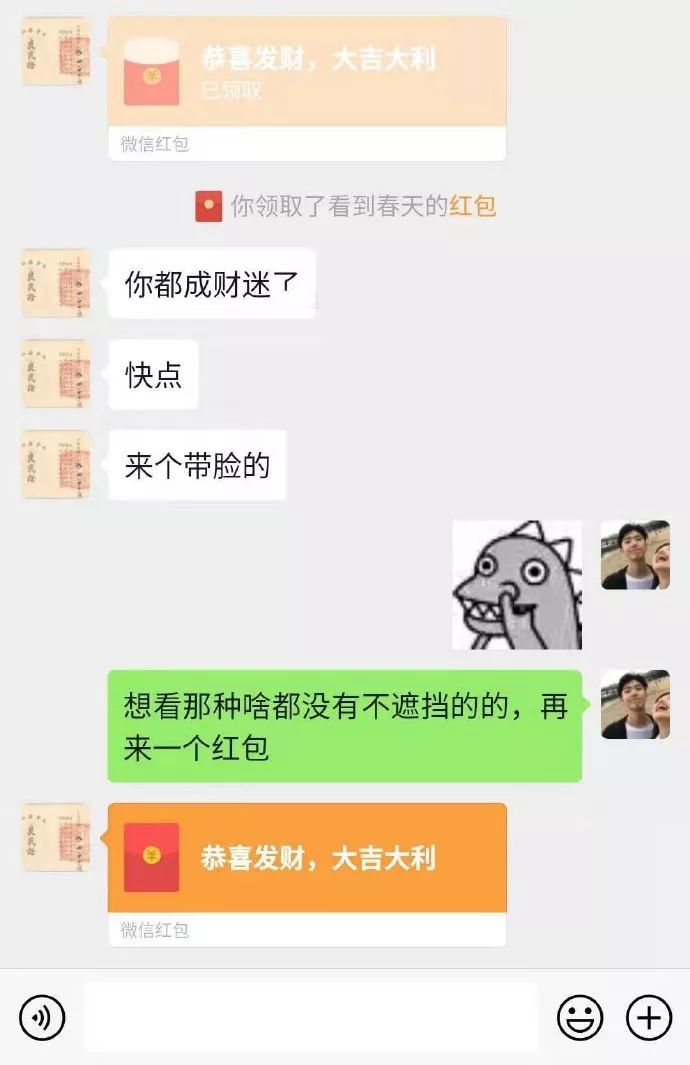Open the unclaimed orange red packet
The width and height of the screenshot is (690, 1065).
pos(306,857)
